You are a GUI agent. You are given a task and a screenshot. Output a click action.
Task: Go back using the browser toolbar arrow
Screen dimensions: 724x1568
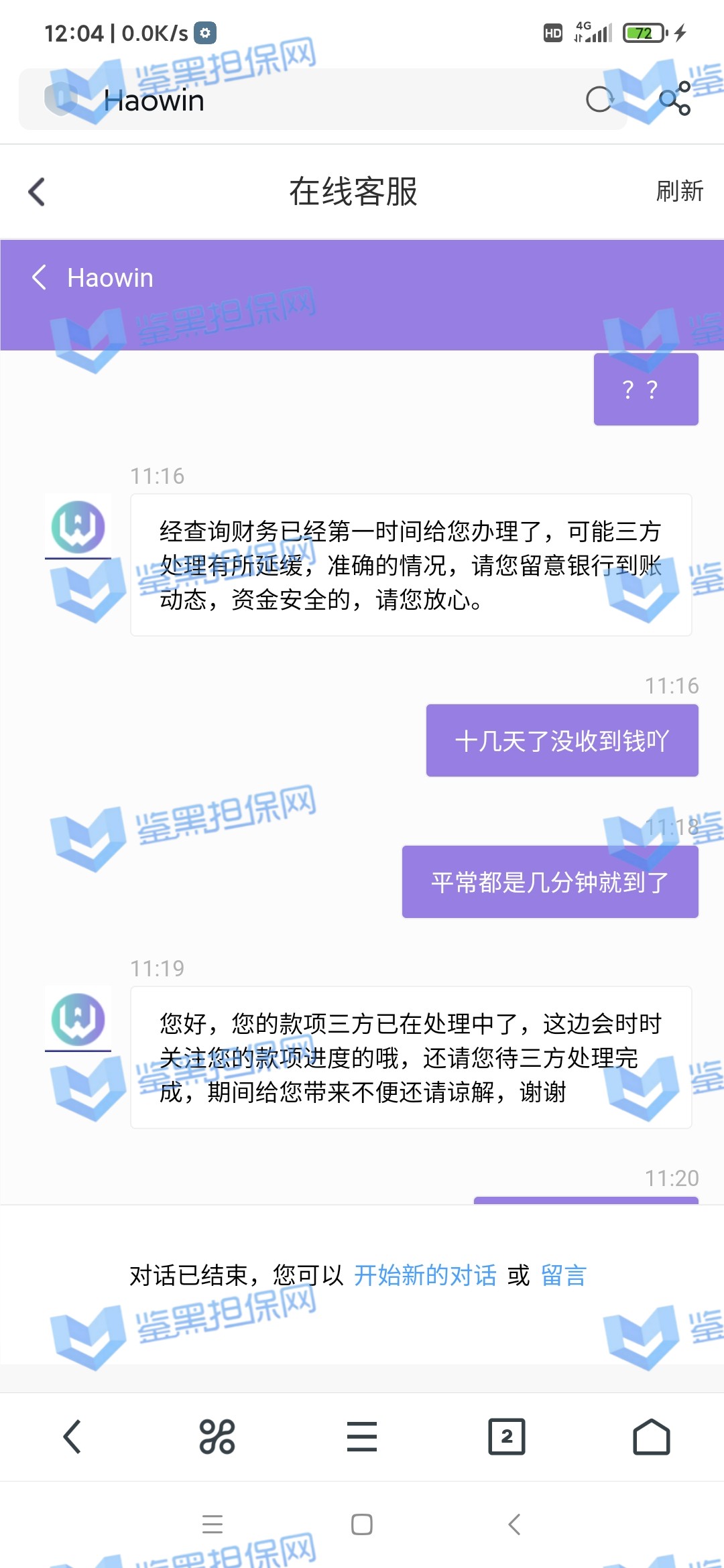(72, 1437)
